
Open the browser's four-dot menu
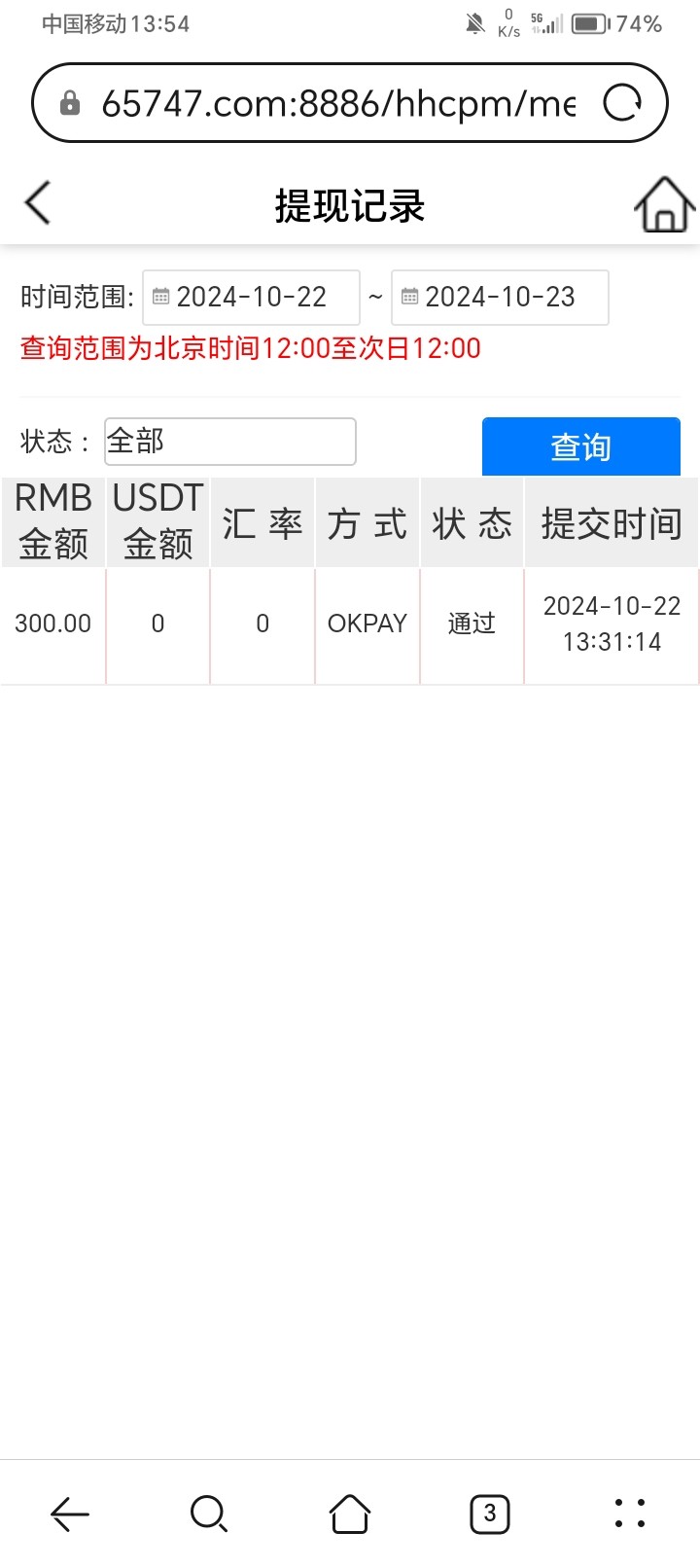[630, 1514]
